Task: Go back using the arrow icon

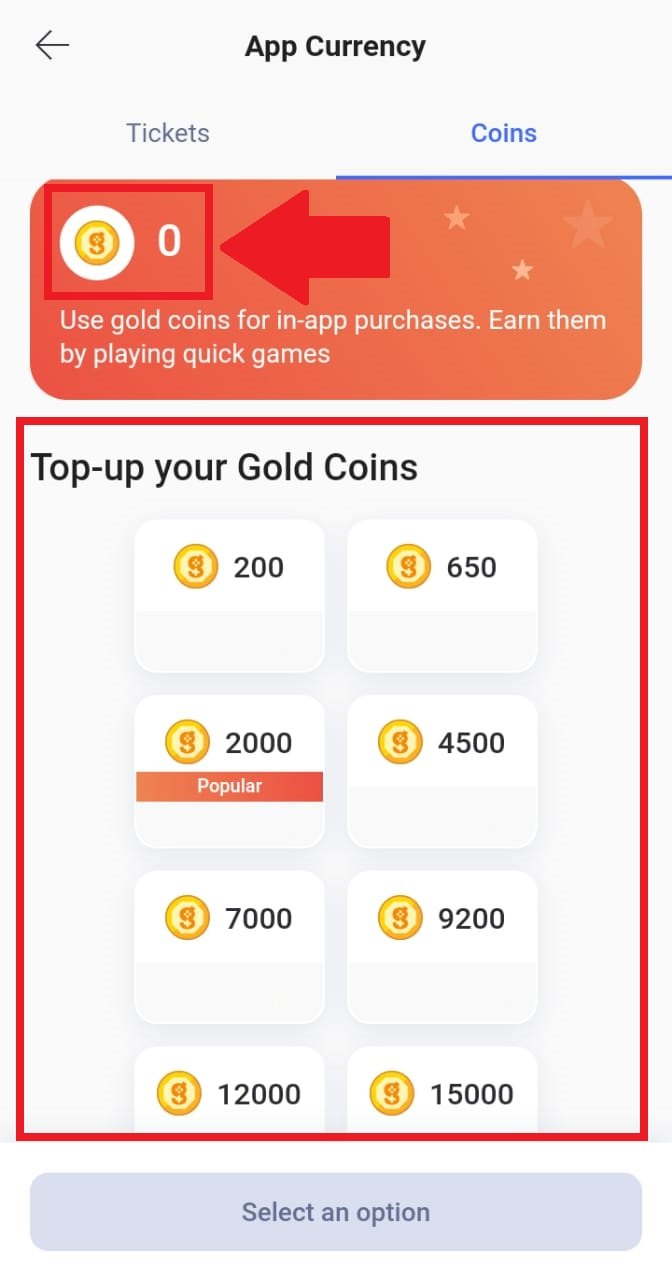Action: [x=52, y=46]
